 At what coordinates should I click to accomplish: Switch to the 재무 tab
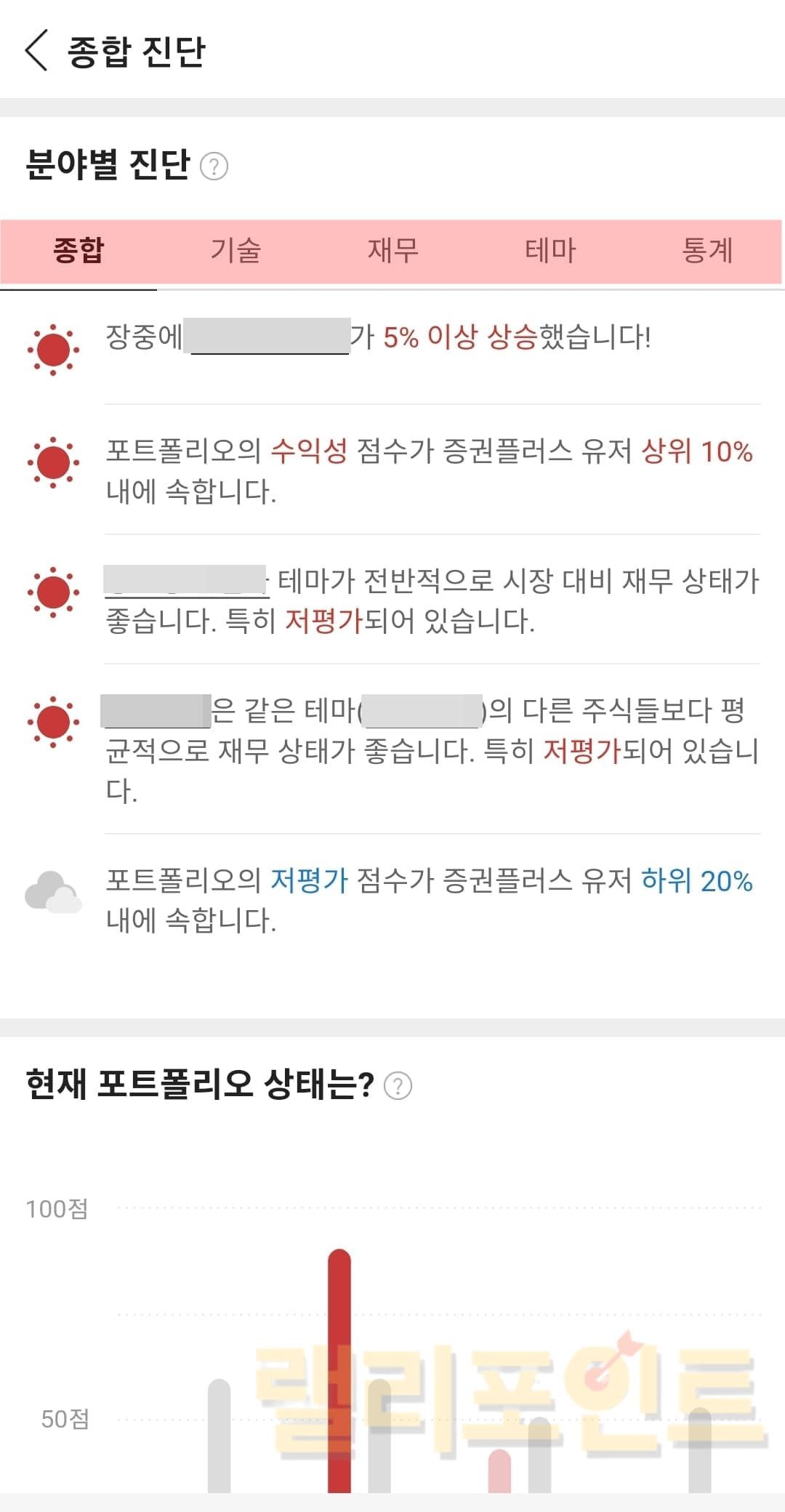(392, 251)
